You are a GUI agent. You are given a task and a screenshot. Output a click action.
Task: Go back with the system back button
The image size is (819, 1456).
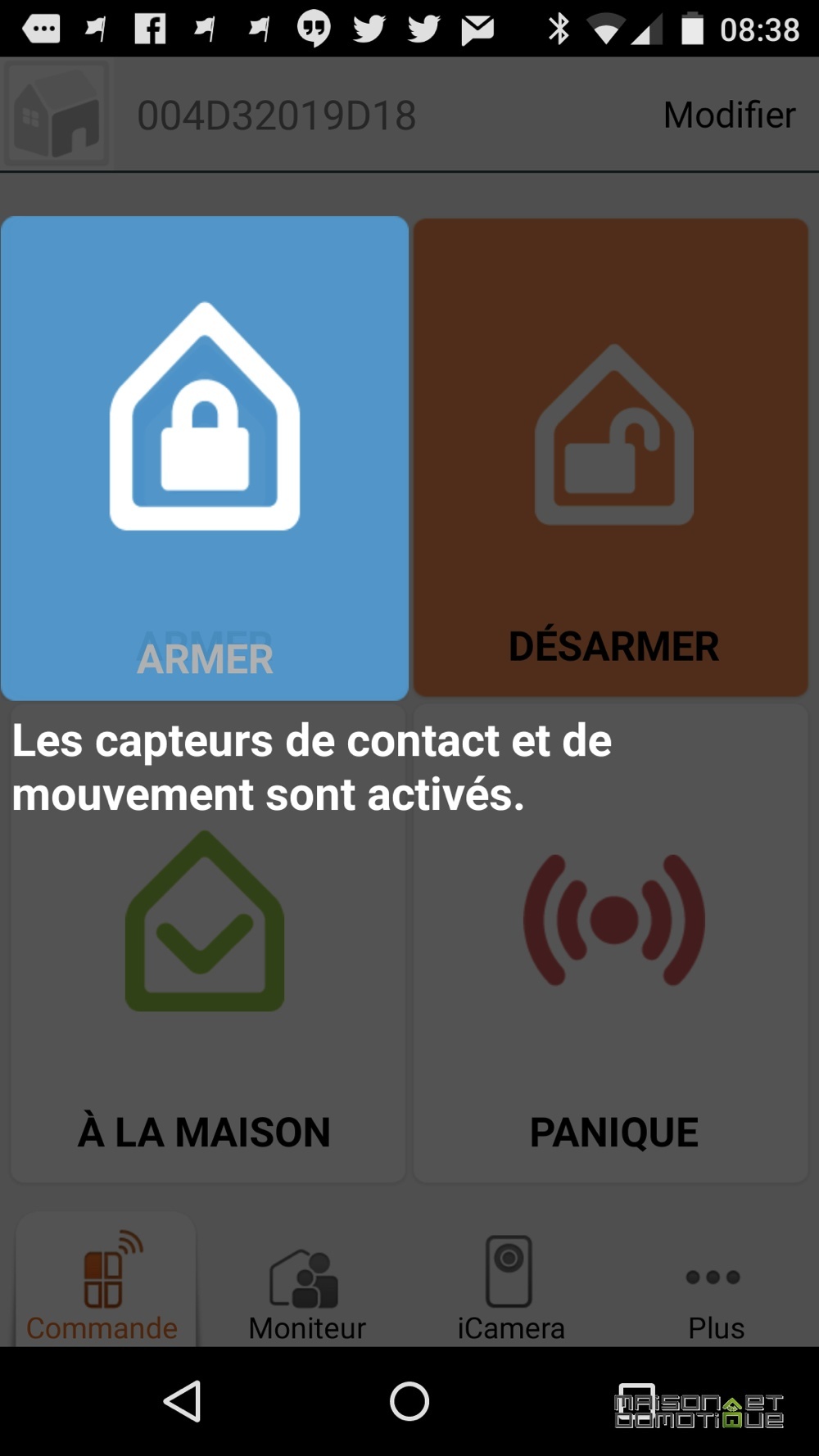183,1401
